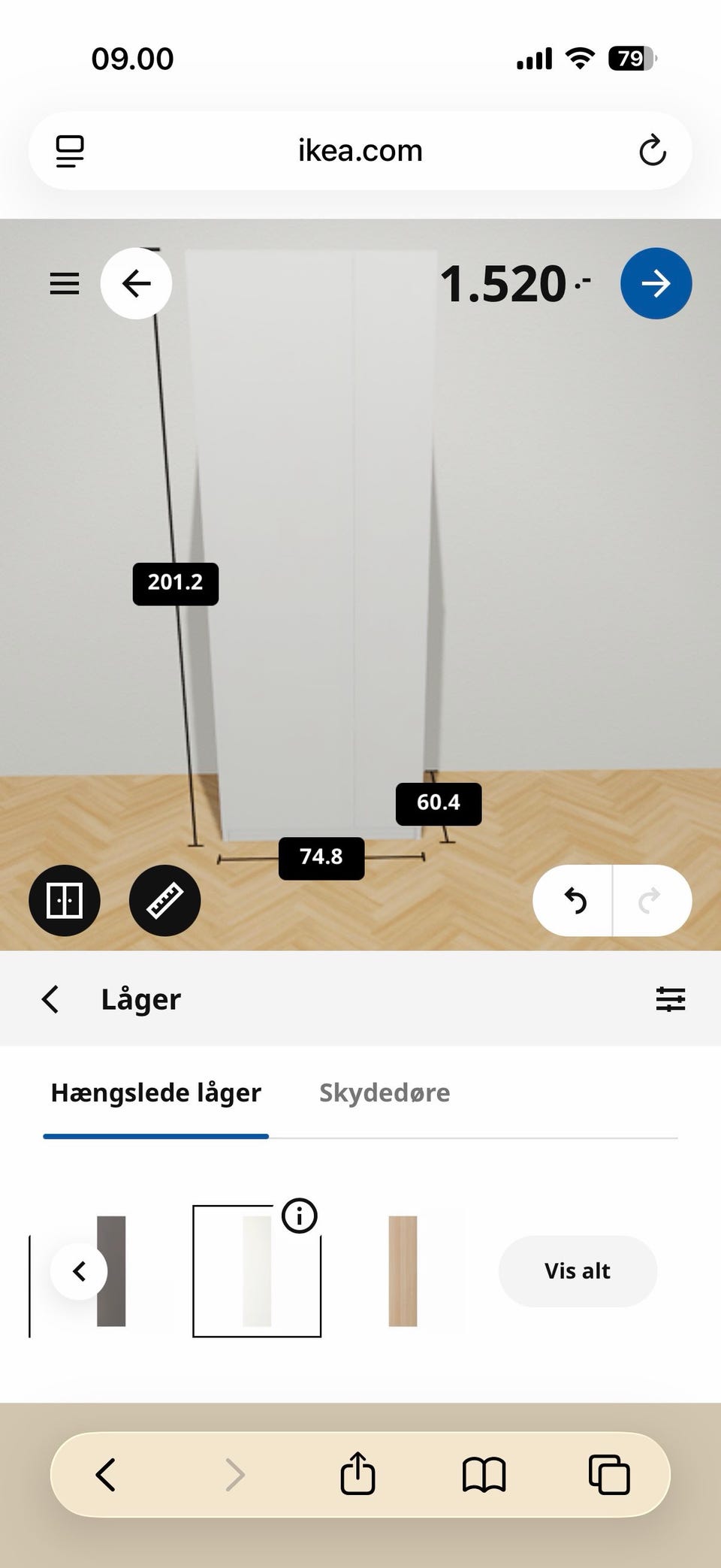Switch to the Skydedøre tab
This screenshot has height=1568, width=721.
tap(385, 1093)
